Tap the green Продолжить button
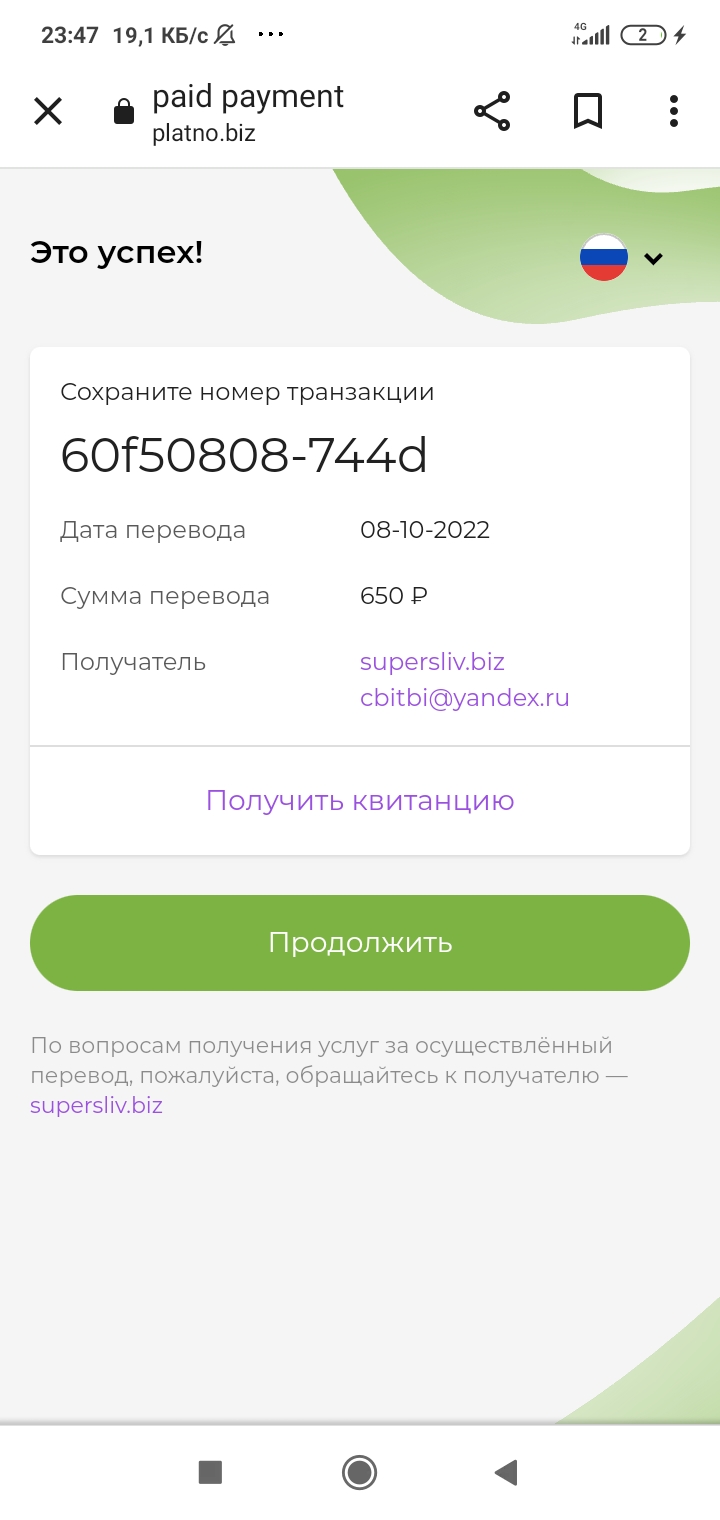The height and width of the screenshot is (1520, 720). [x=360, y=943]
